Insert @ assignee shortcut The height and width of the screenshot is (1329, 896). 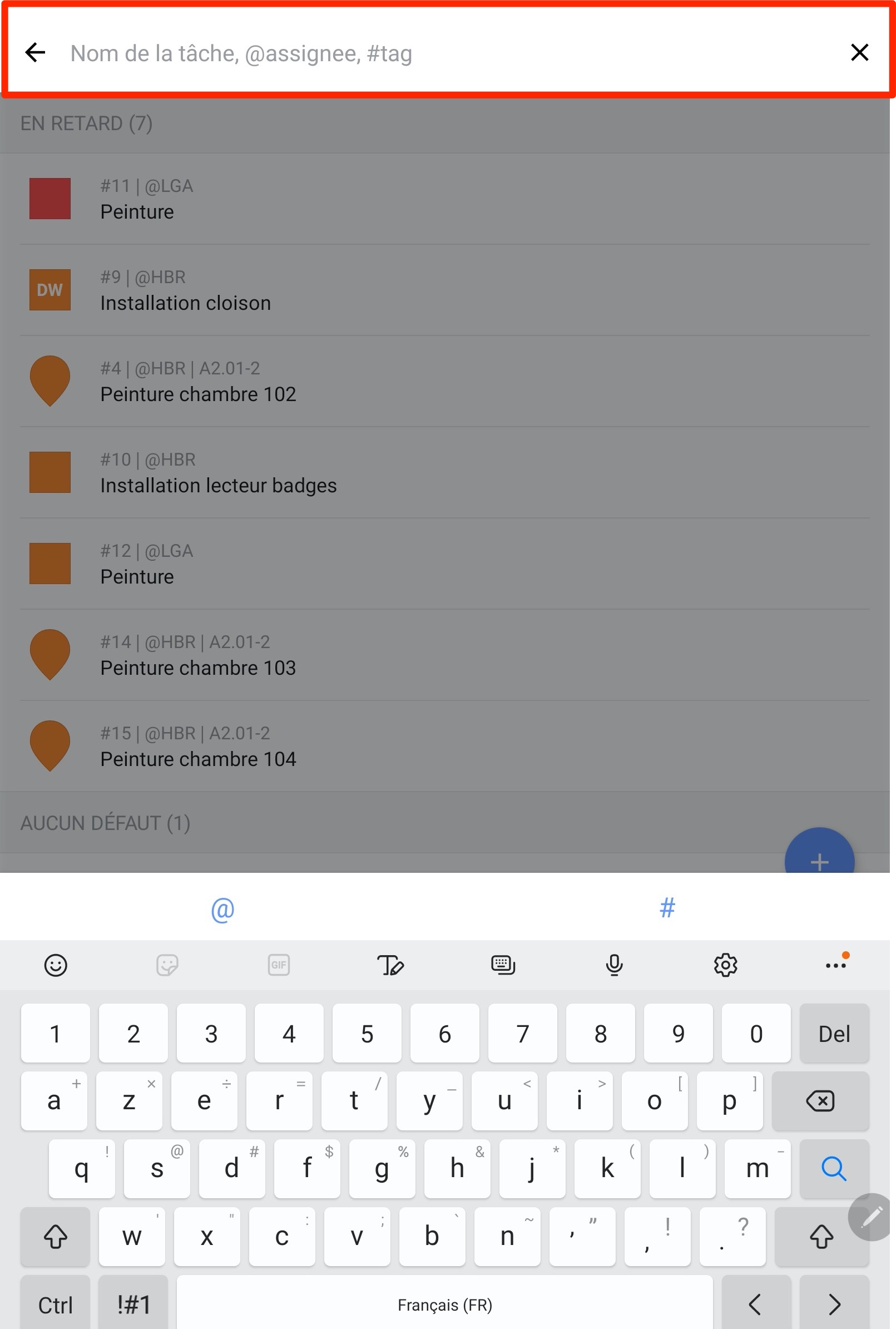[222, 908]
